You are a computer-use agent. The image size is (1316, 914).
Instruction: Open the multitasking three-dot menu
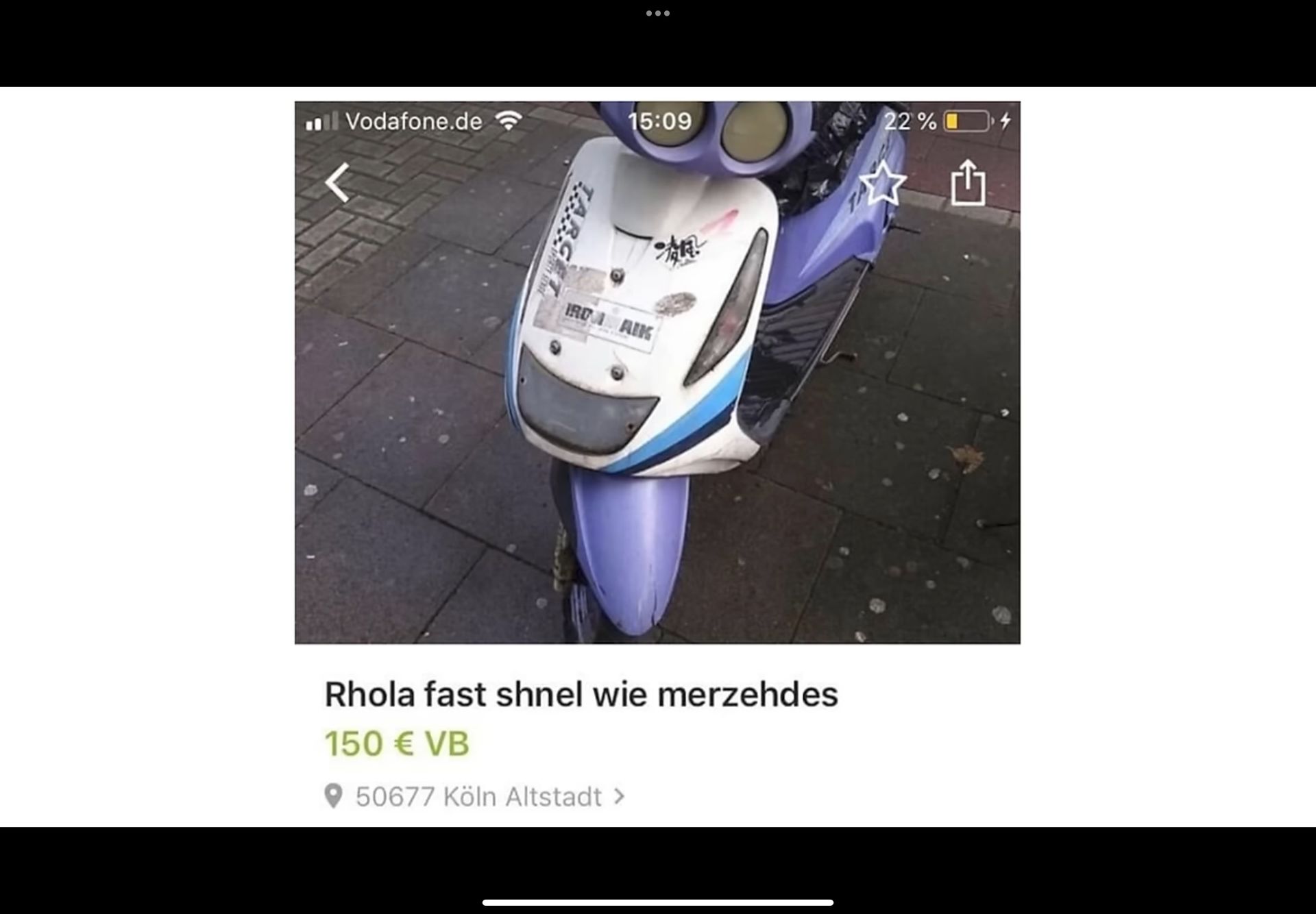point(657,13)
